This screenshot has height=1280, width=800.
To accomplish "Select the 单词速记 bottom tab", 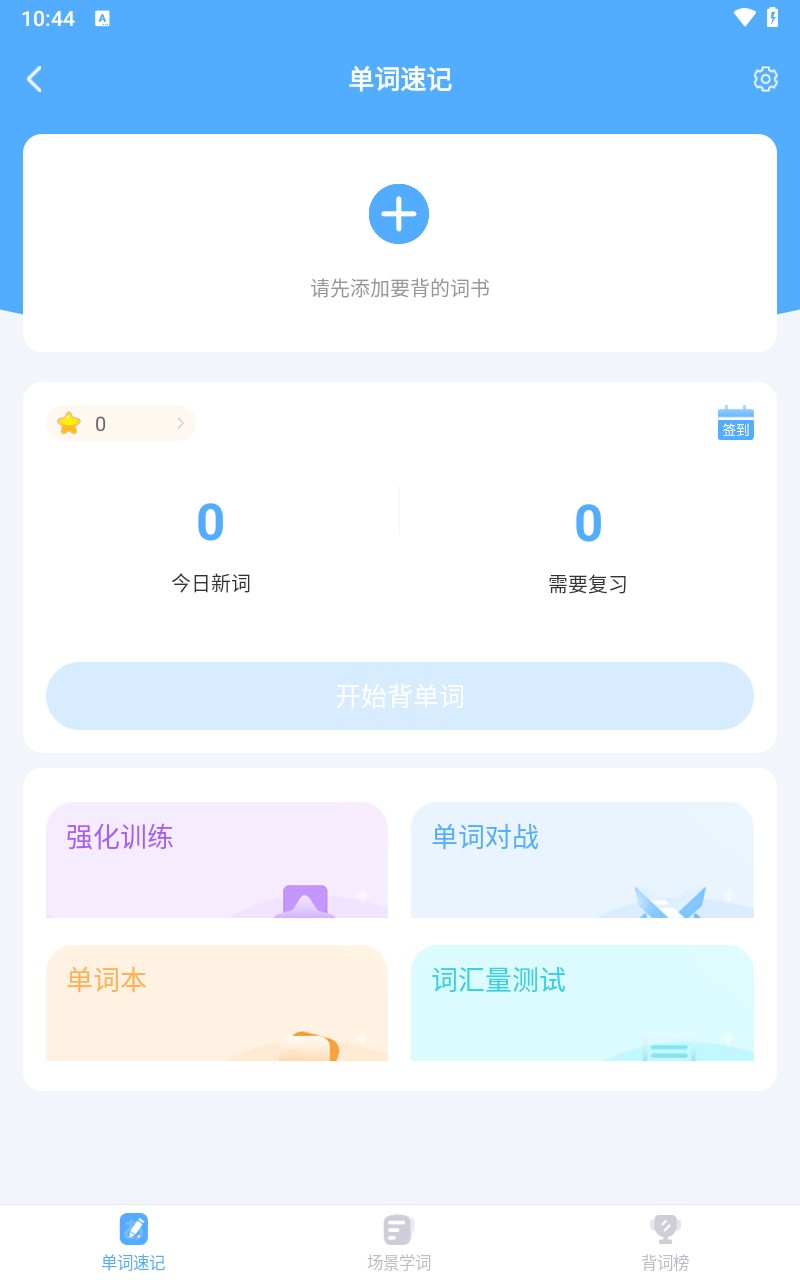I will [133, 1242].
